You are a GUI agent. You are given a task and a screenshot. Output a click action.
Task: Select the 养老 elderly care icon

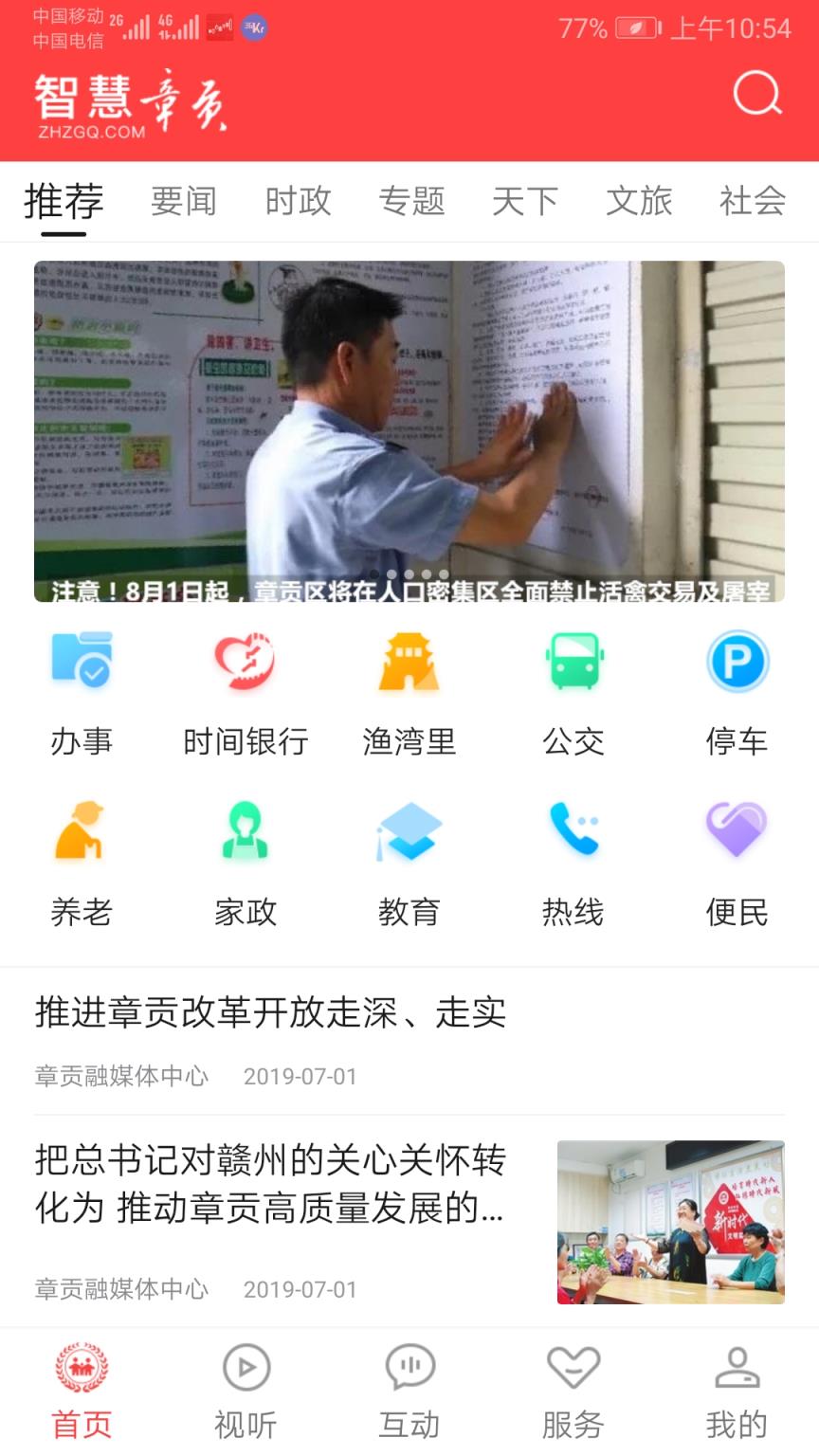click(81, 832)
